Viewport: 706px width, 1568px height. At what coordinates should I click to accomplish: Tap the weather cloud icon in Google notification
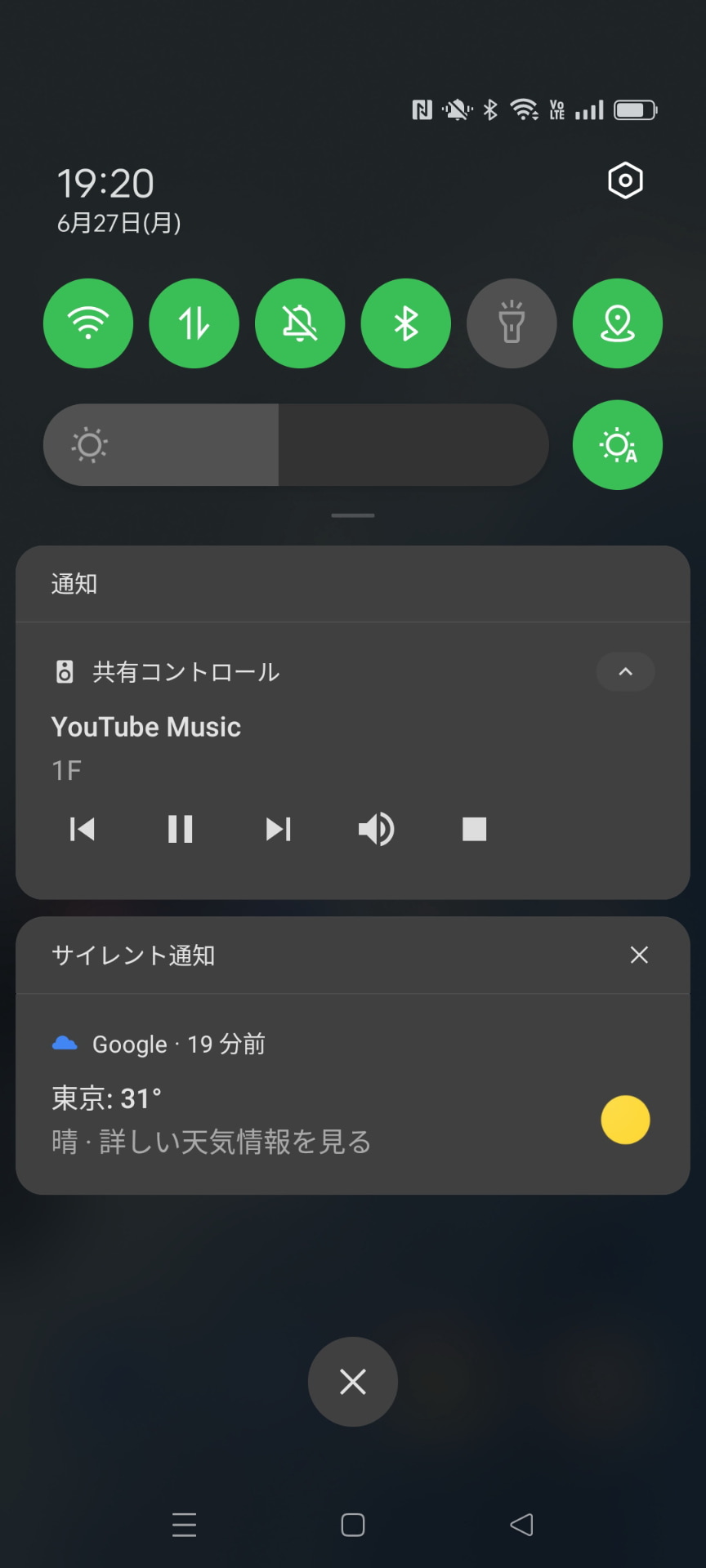pos(65,1042)
